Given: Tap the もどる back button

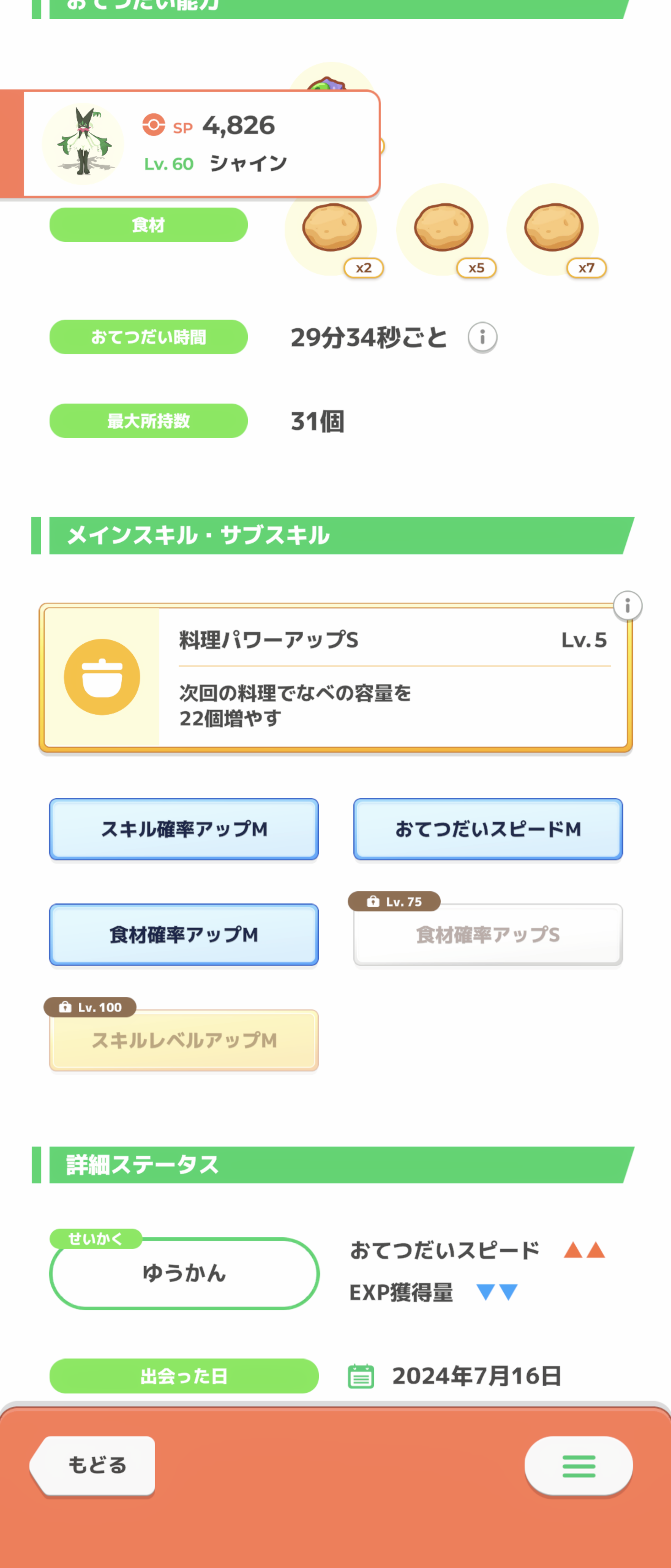Looking at the screenshot, I should (94, 1465).
